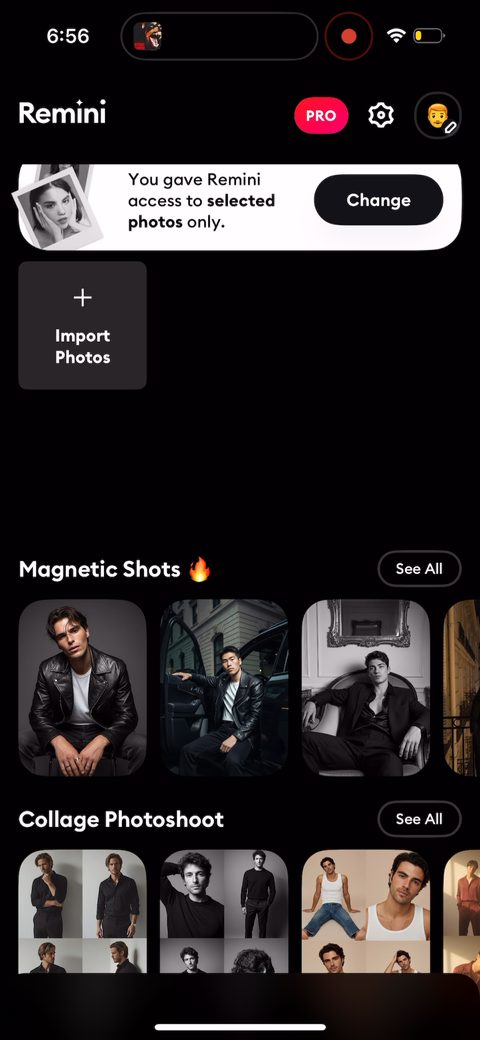Select the man sitting in car shot

click(224, 688)
